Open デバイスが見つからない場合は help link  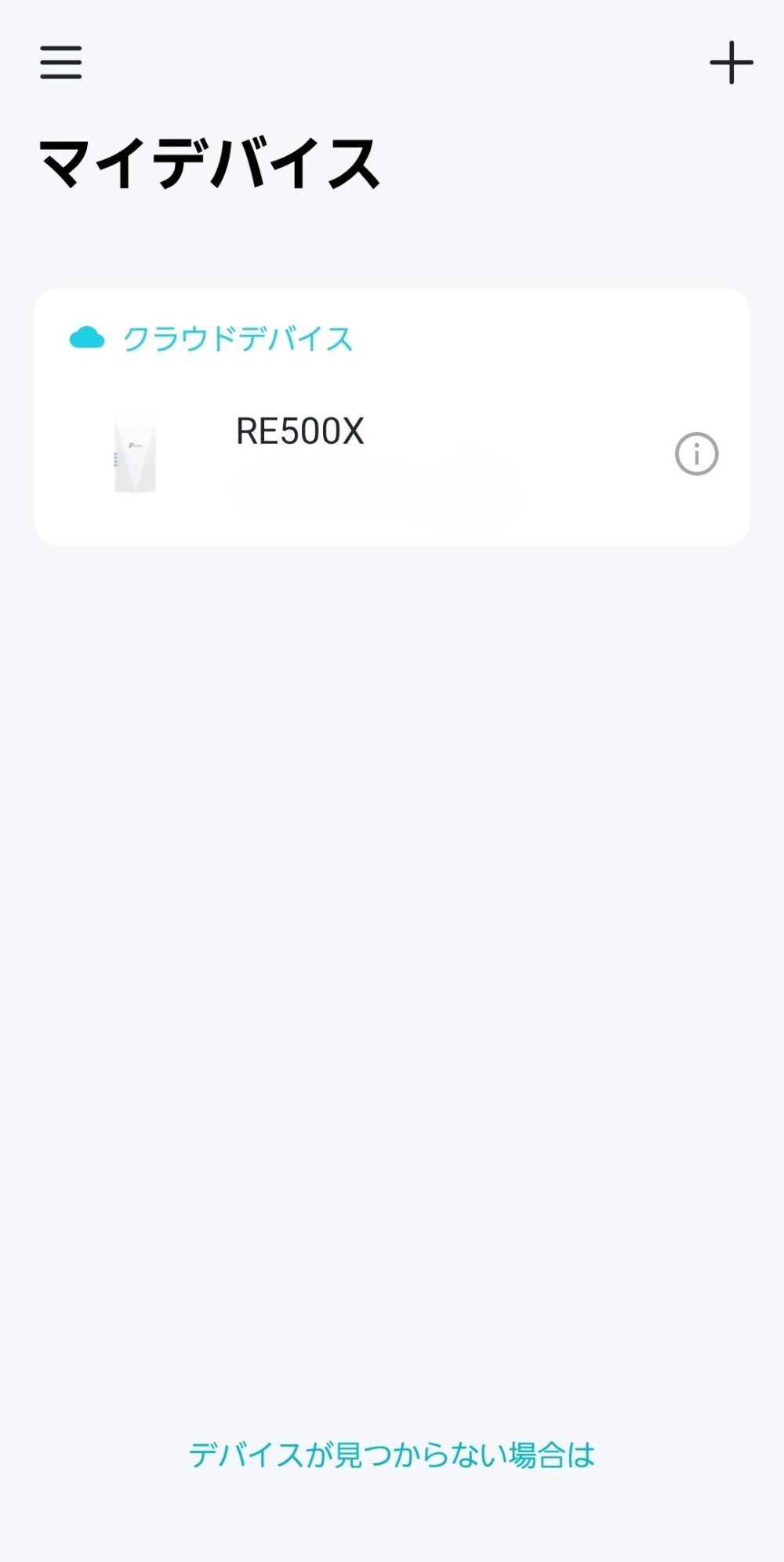point(391,1455)
